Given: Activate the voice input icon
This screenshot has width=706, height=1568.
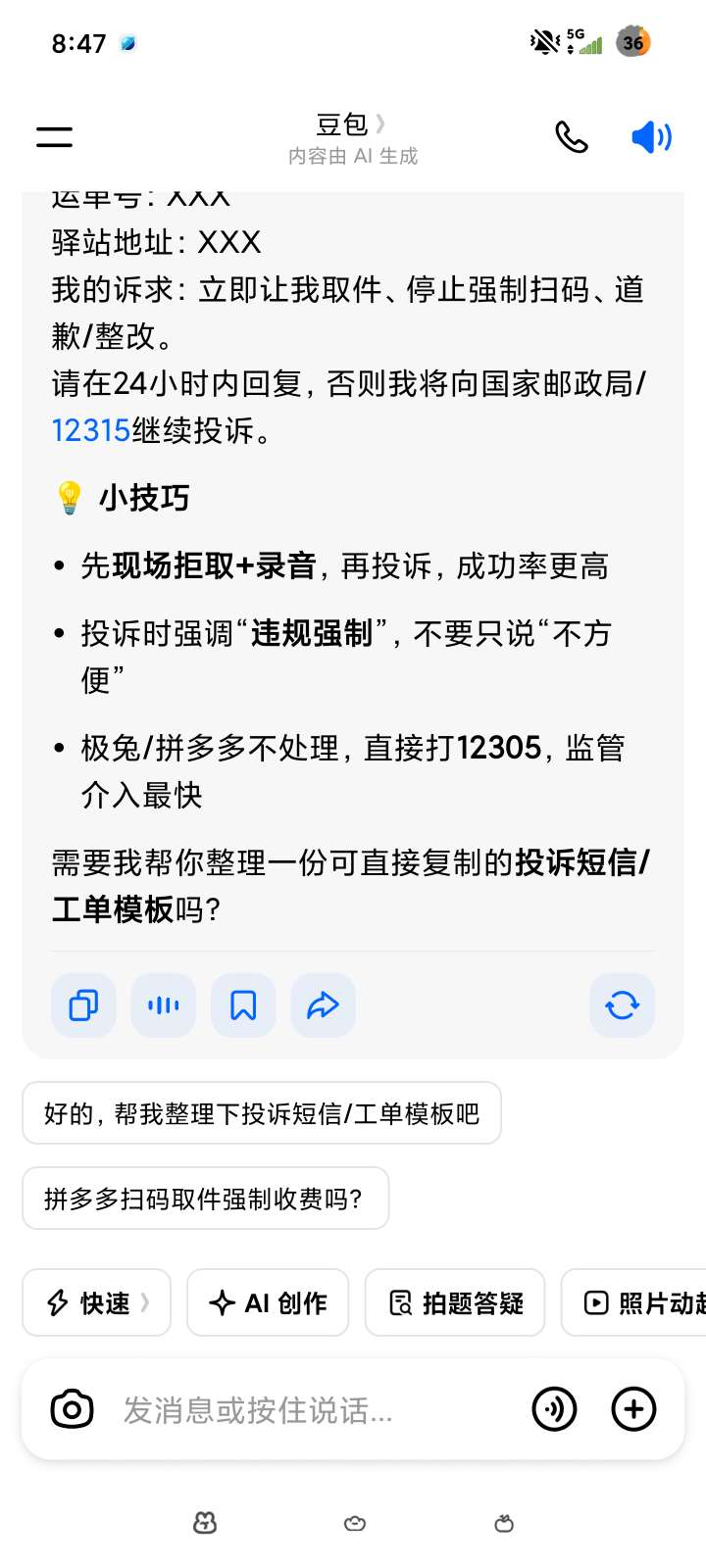Looking at the screenshot, I should (x=554, y=1409).
